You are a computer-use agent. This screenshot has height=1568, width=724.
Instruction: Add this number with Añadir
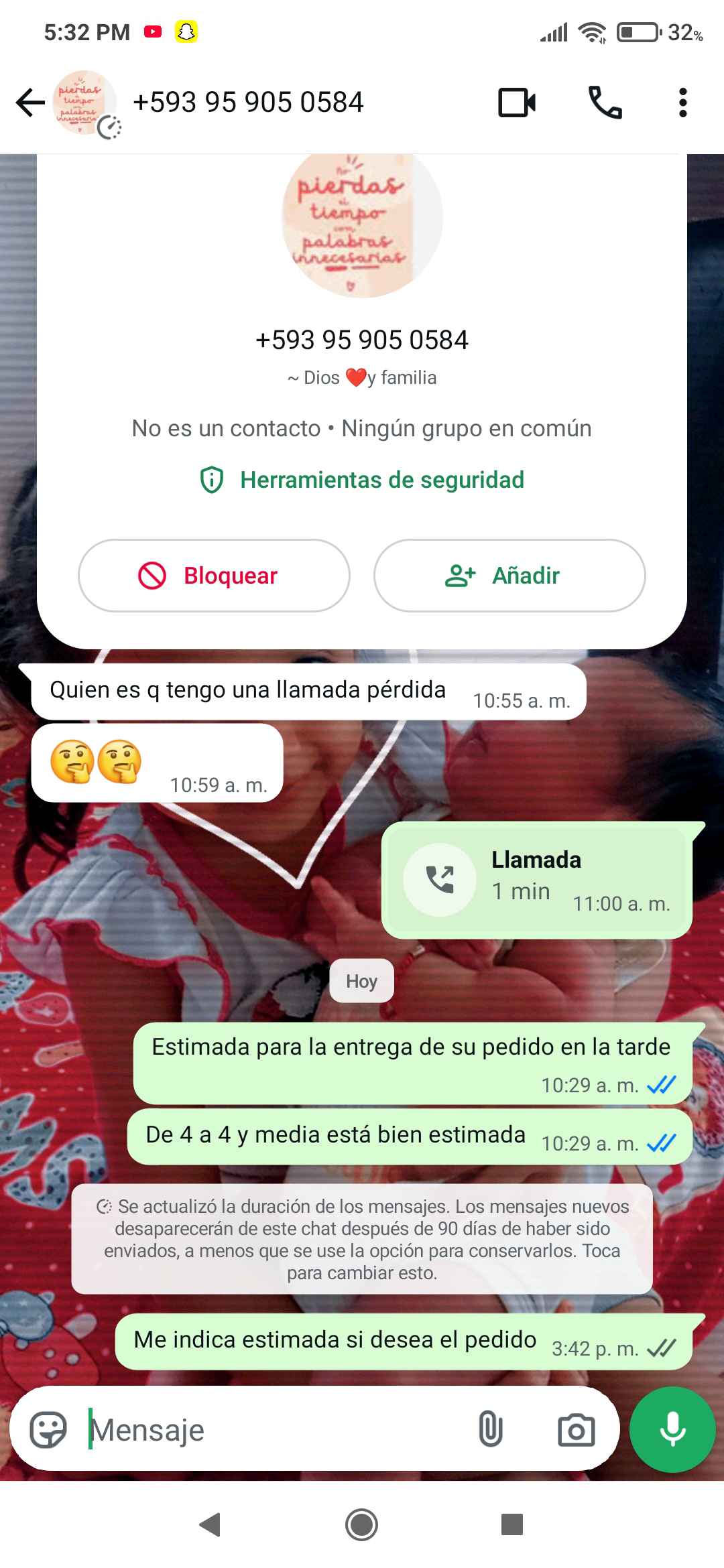pos(509,576)
